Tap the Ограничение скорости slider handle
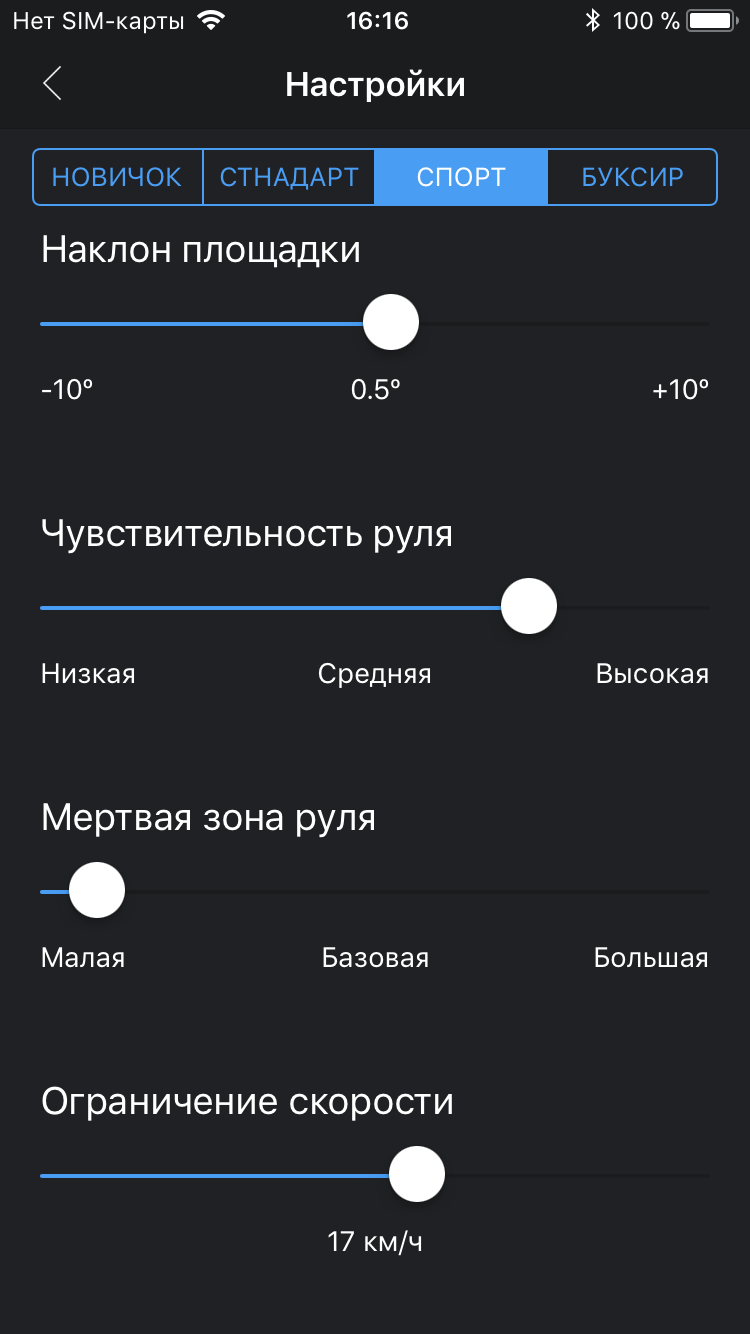This screenshot has height=1334, width=750. click(x=416, y=1175)
